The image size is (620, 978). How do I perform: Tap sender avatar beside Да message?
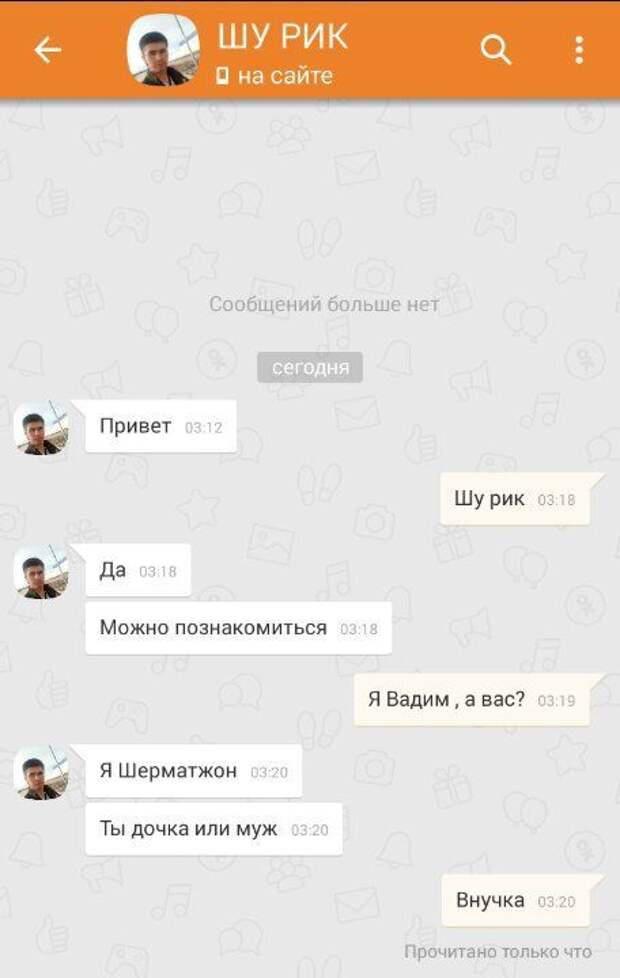point(42,573)
